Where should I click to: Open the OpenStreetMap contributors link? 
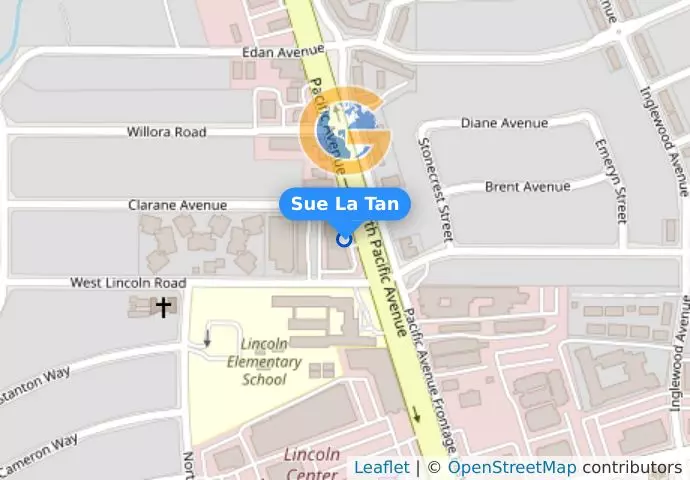click(511, 468)
